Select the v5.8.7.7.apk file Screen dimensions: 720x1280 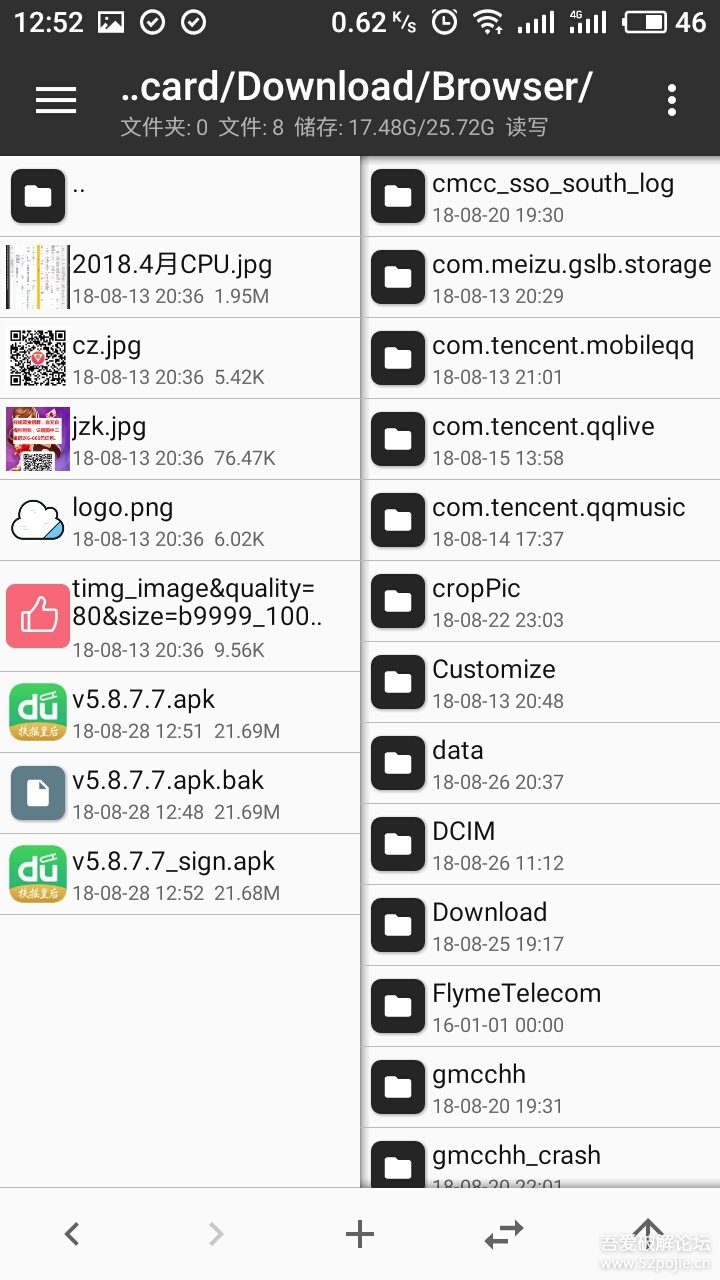point(180,712)
